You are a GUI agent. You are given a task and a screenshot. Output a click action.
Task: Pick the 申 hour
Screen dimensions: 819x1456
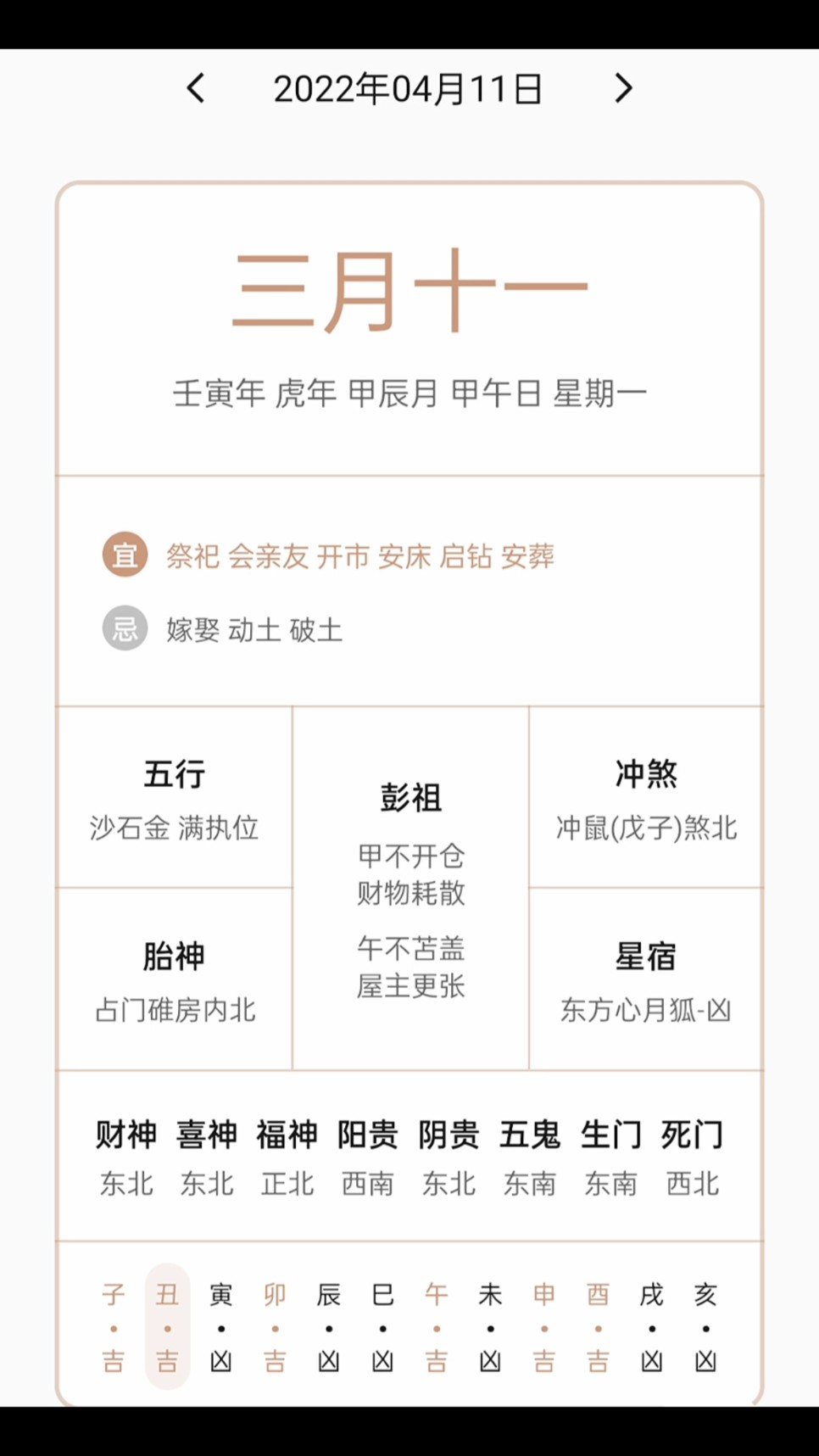pyautogui.click(x=544, y=1327)
